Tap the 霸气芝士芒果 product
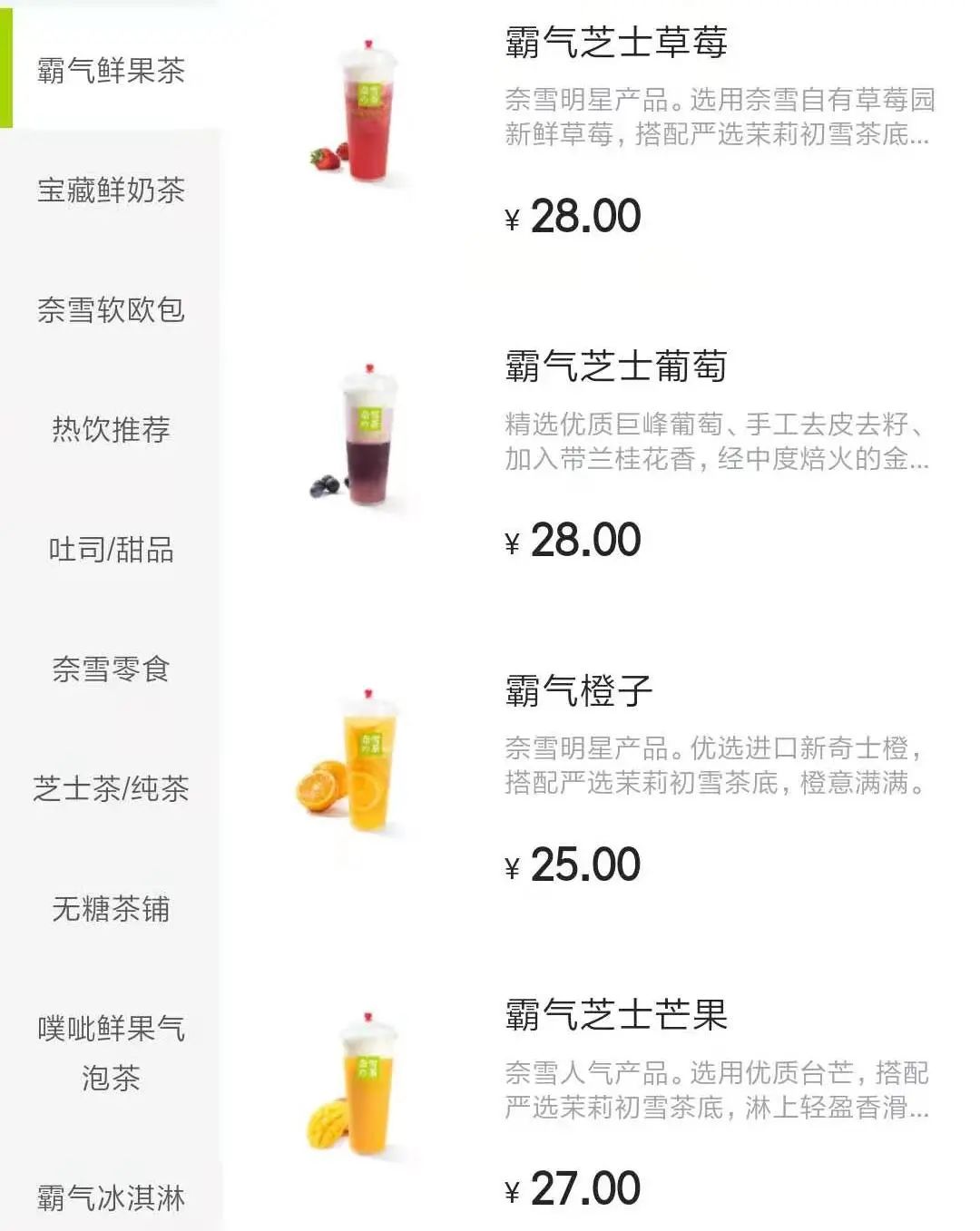The height and width of the screenshot is (1231, 980). pyautogui.click(x=615, y=1015)
